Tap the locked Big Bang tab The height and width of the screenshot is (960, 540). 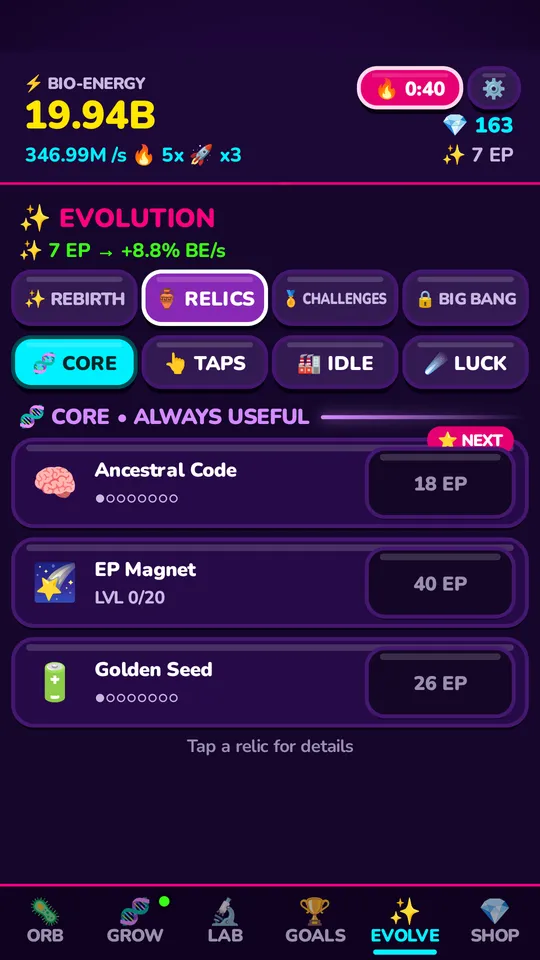pyautogui.click(x=465, y=298)
